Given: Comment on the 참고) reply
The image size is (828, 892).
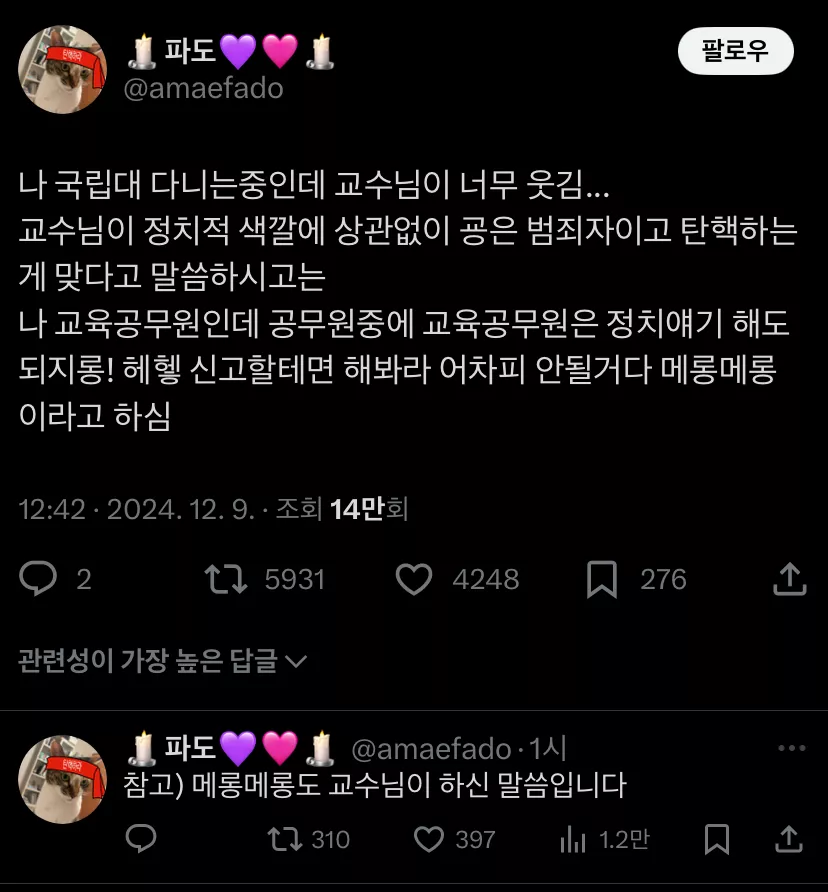Looking at the screenshot, I should [x=141, y=839].
